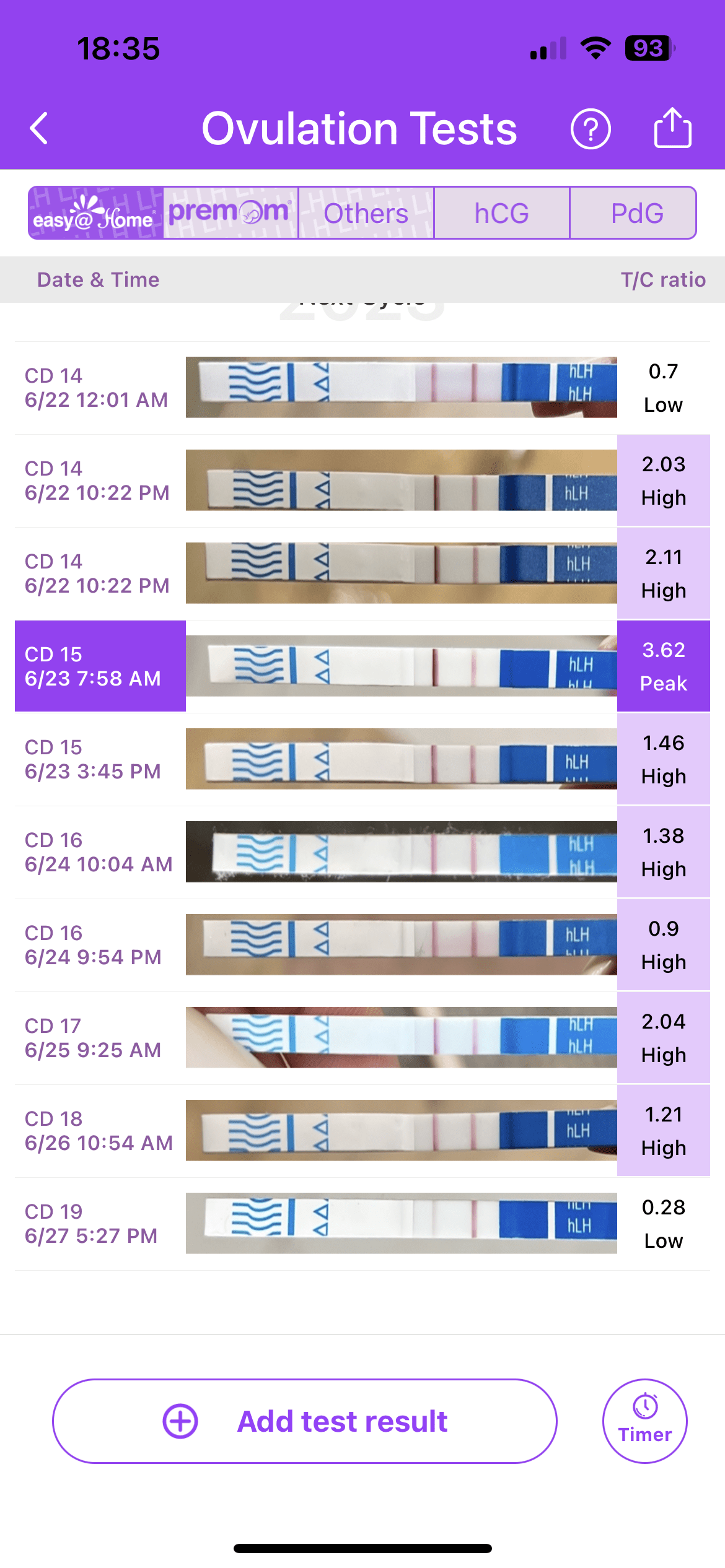
Task: Open the help question mark icon
Action: pos(590,129)
